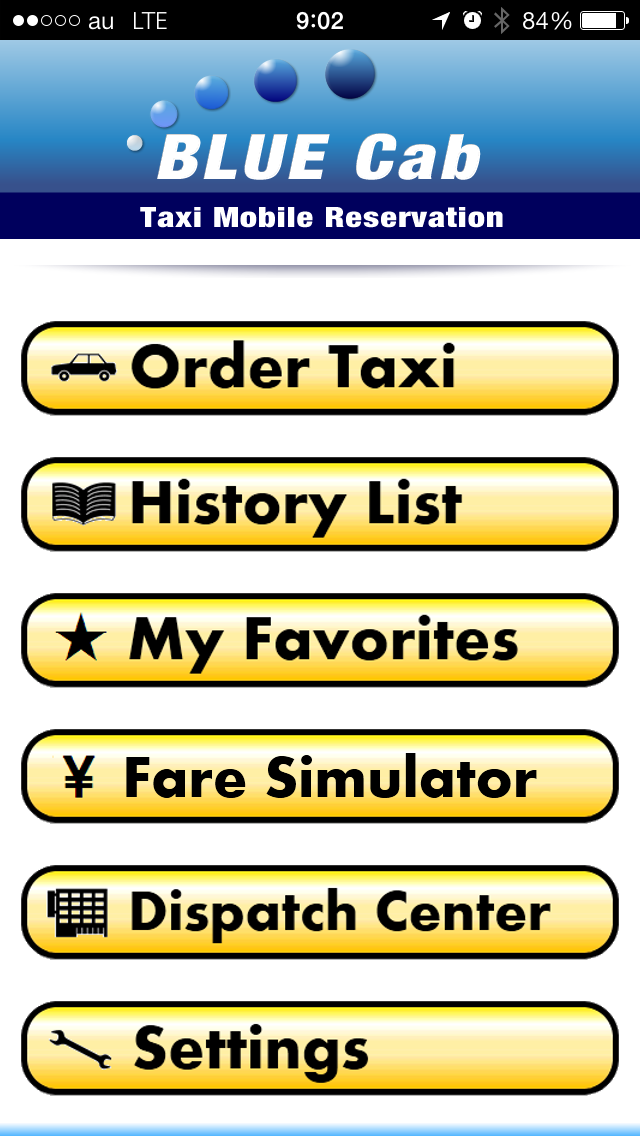Tap the Order Taxi button

coord(320,368)
